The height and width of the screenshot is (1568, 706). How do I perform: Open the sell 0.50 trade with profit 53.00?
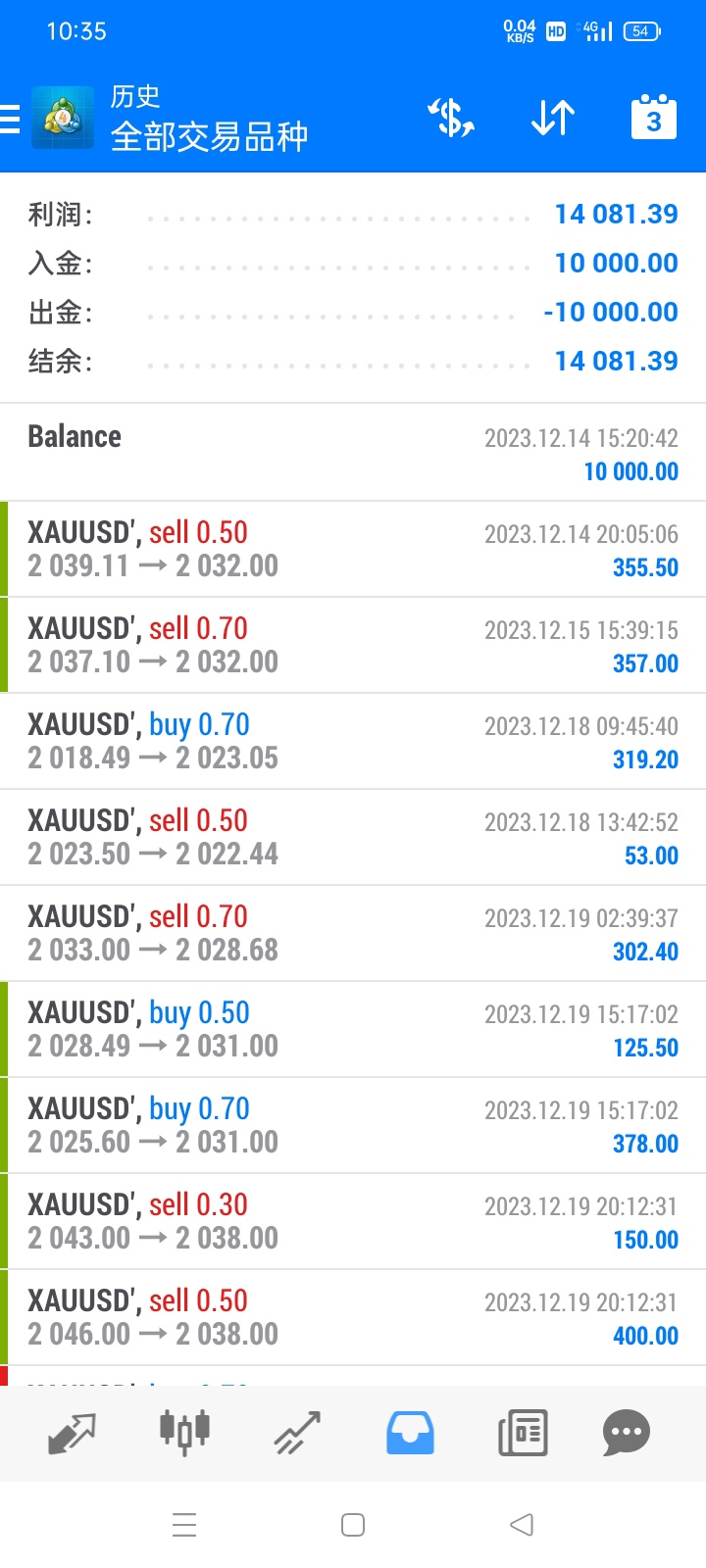(x=353, y=837)
